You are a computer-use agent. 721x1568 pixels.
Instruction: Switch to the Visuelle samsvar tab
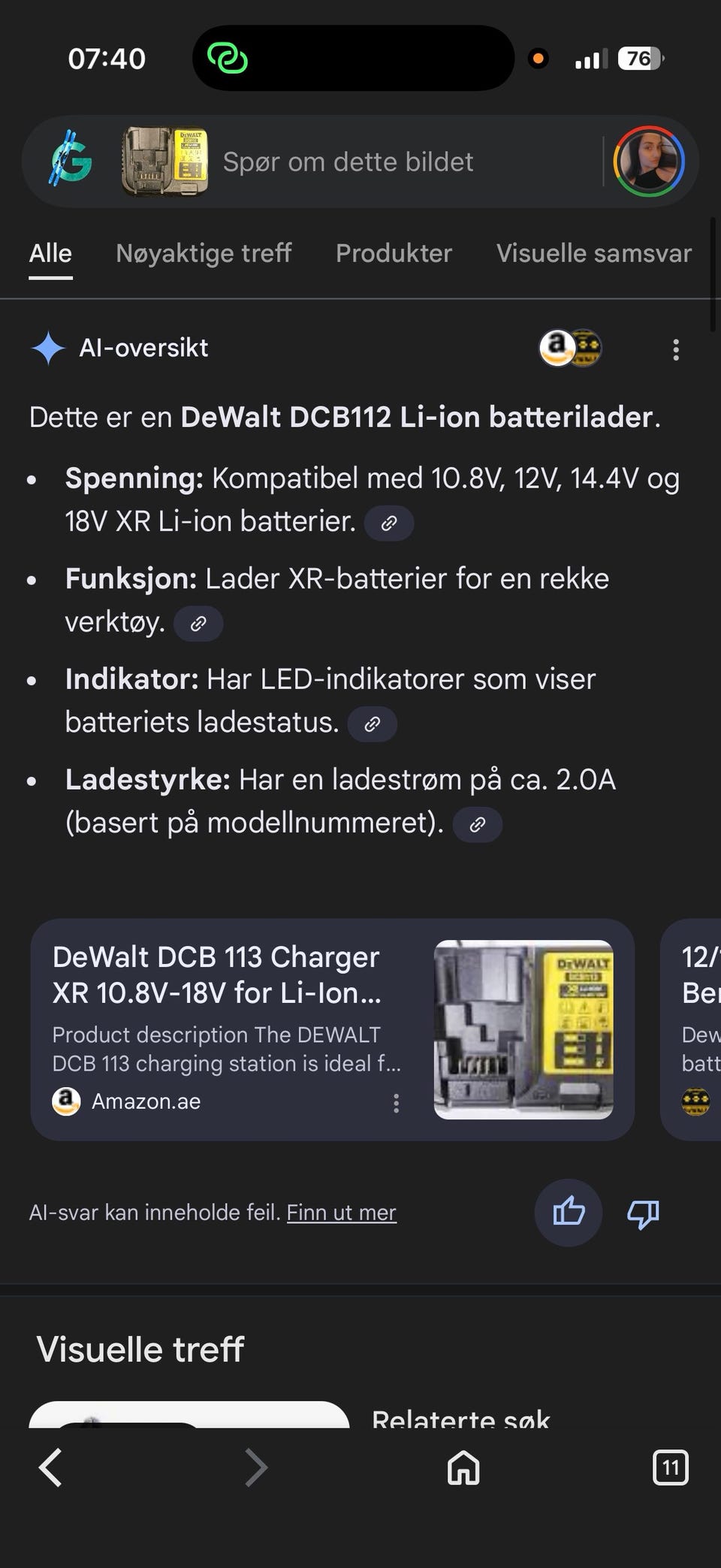(x=593, y=254)
